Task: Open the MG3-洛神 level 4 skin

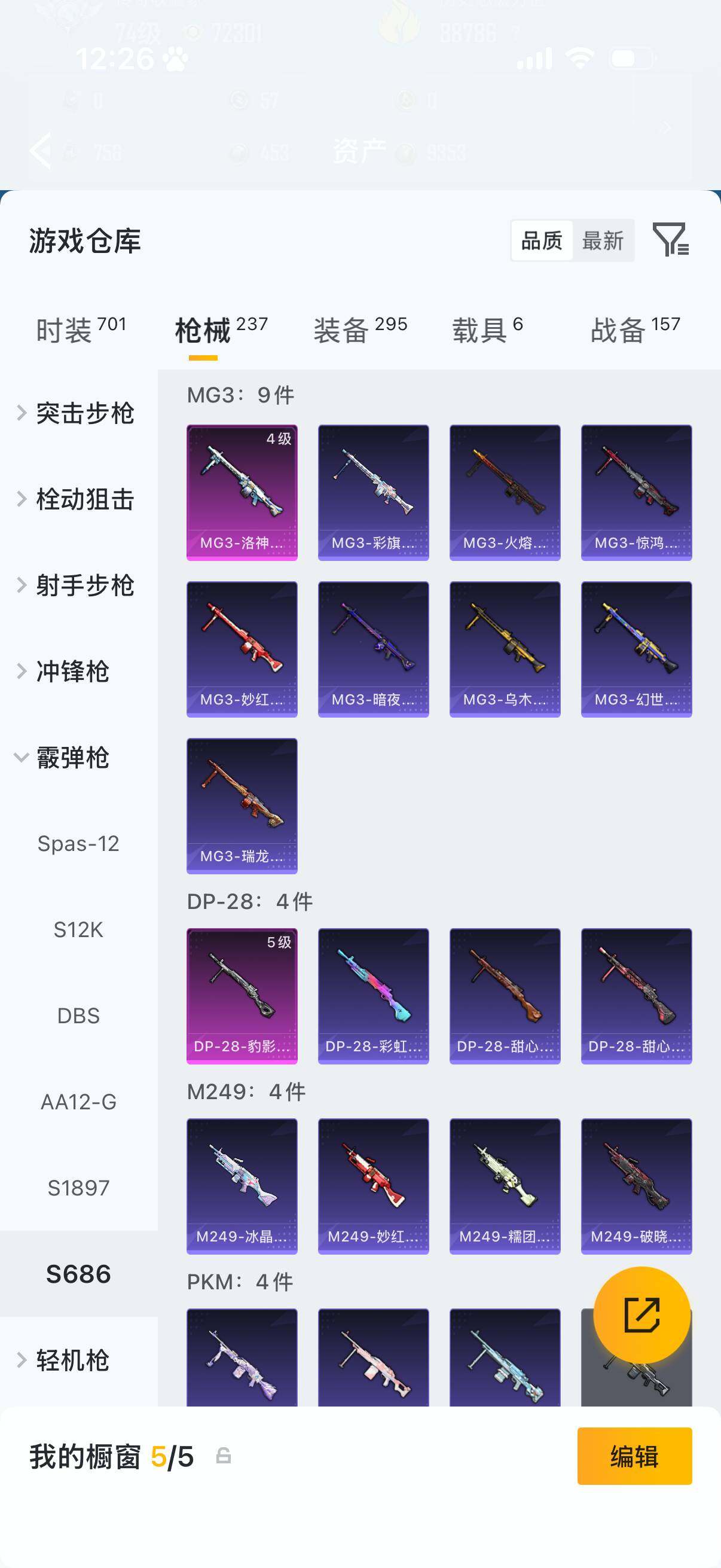Action: point(242,492)
